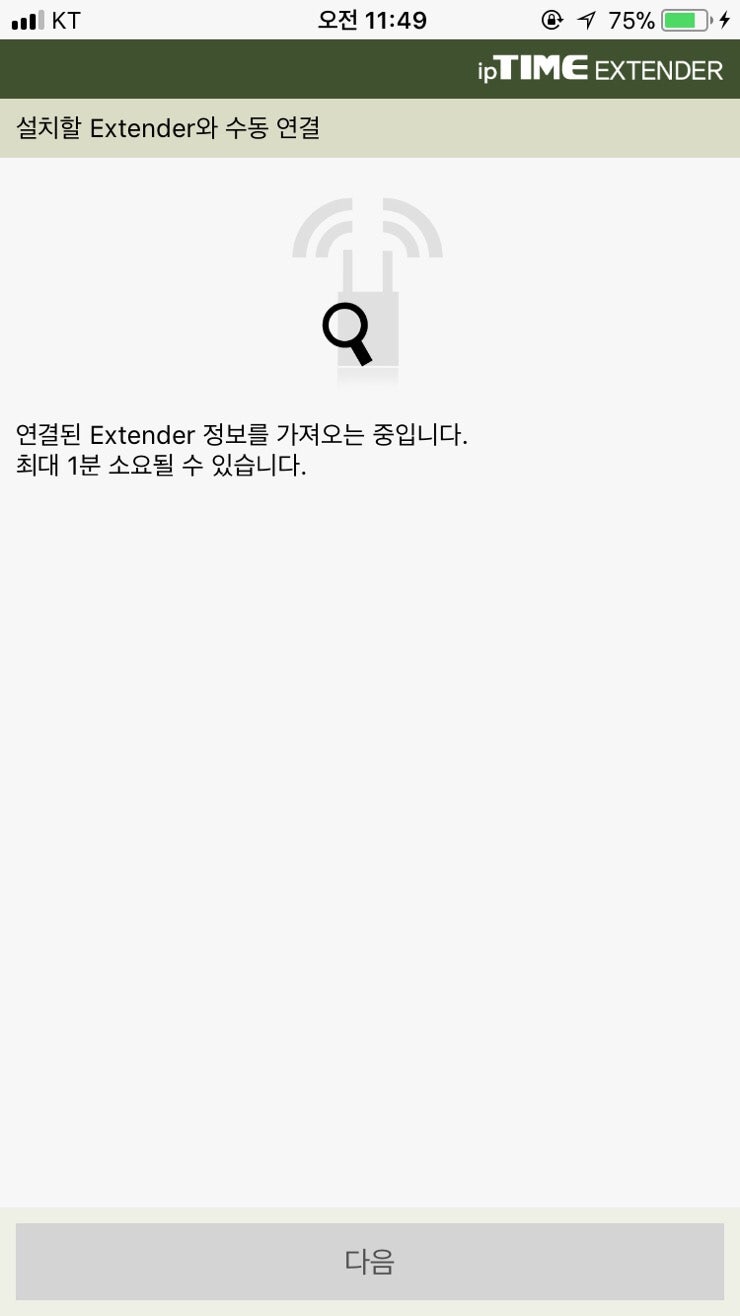Tap the 75% battery percentage text
The height and width of the screenshot is (1316, 740).
tap(629, 19)
